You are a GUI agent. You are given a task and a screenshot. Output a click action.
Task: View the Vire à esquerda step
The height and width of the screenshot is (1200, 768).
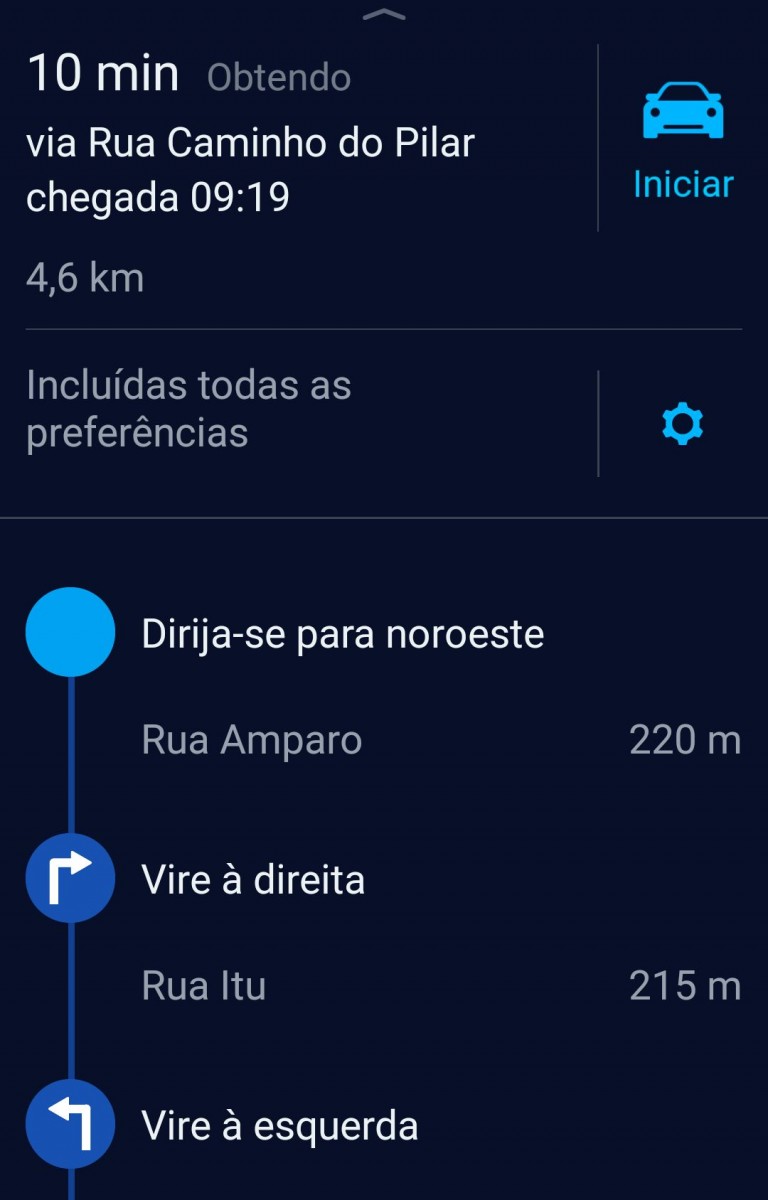(280, 1126)
